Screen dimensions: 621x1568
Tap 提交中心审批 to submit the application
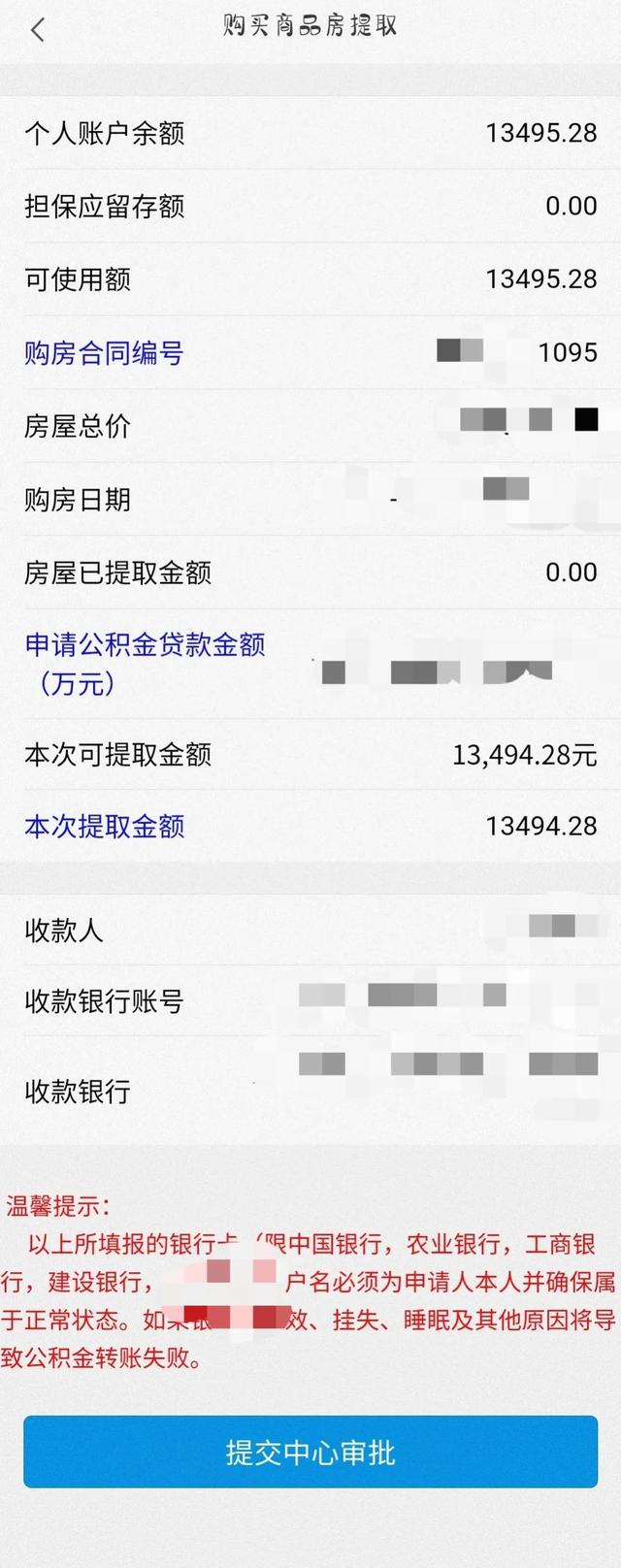coord(310,1452)
